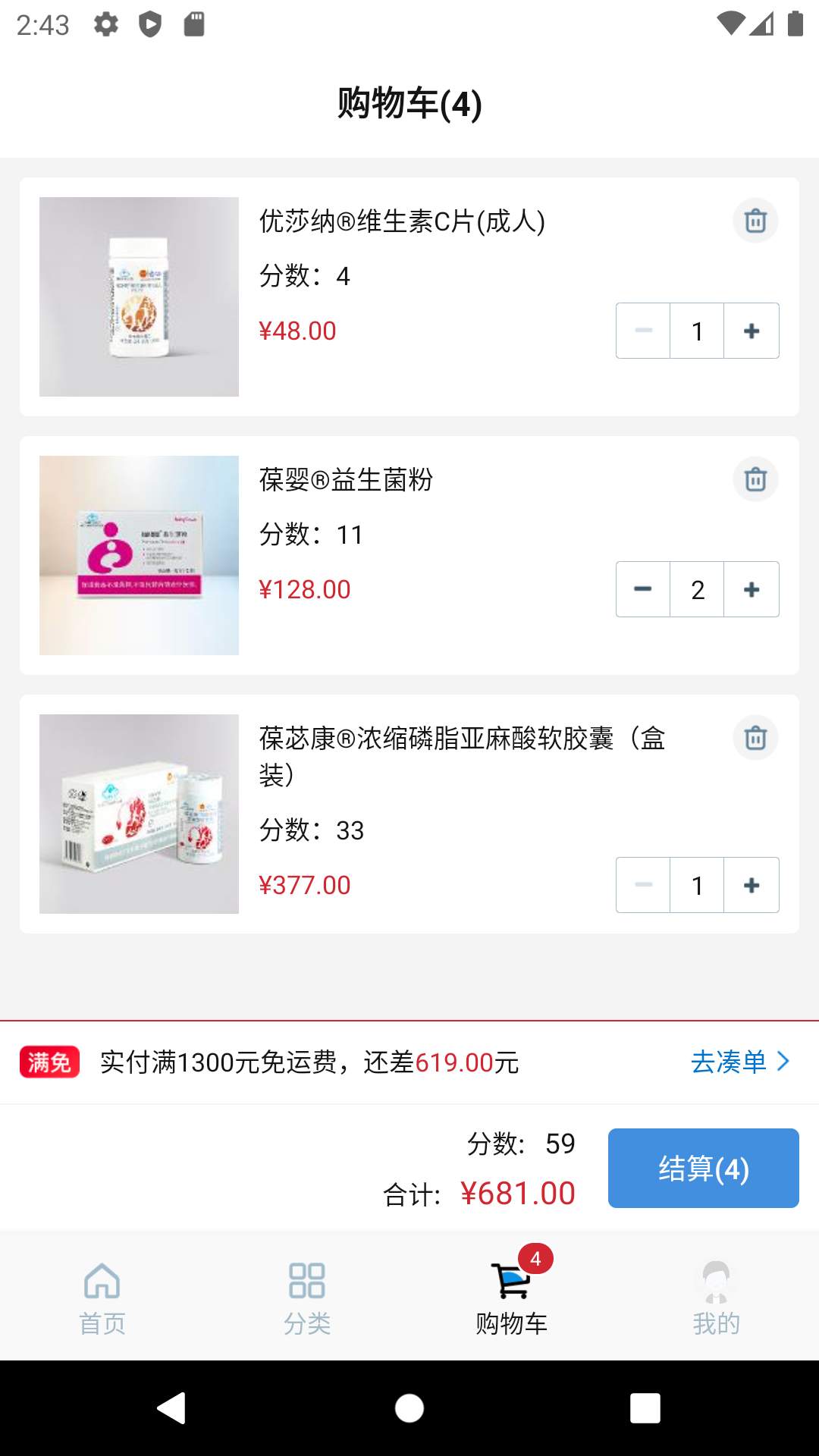Delete 优莎纳维生素C片 from the cart
The width and height of the screenshot is (819, 1456).
[755, 221]
